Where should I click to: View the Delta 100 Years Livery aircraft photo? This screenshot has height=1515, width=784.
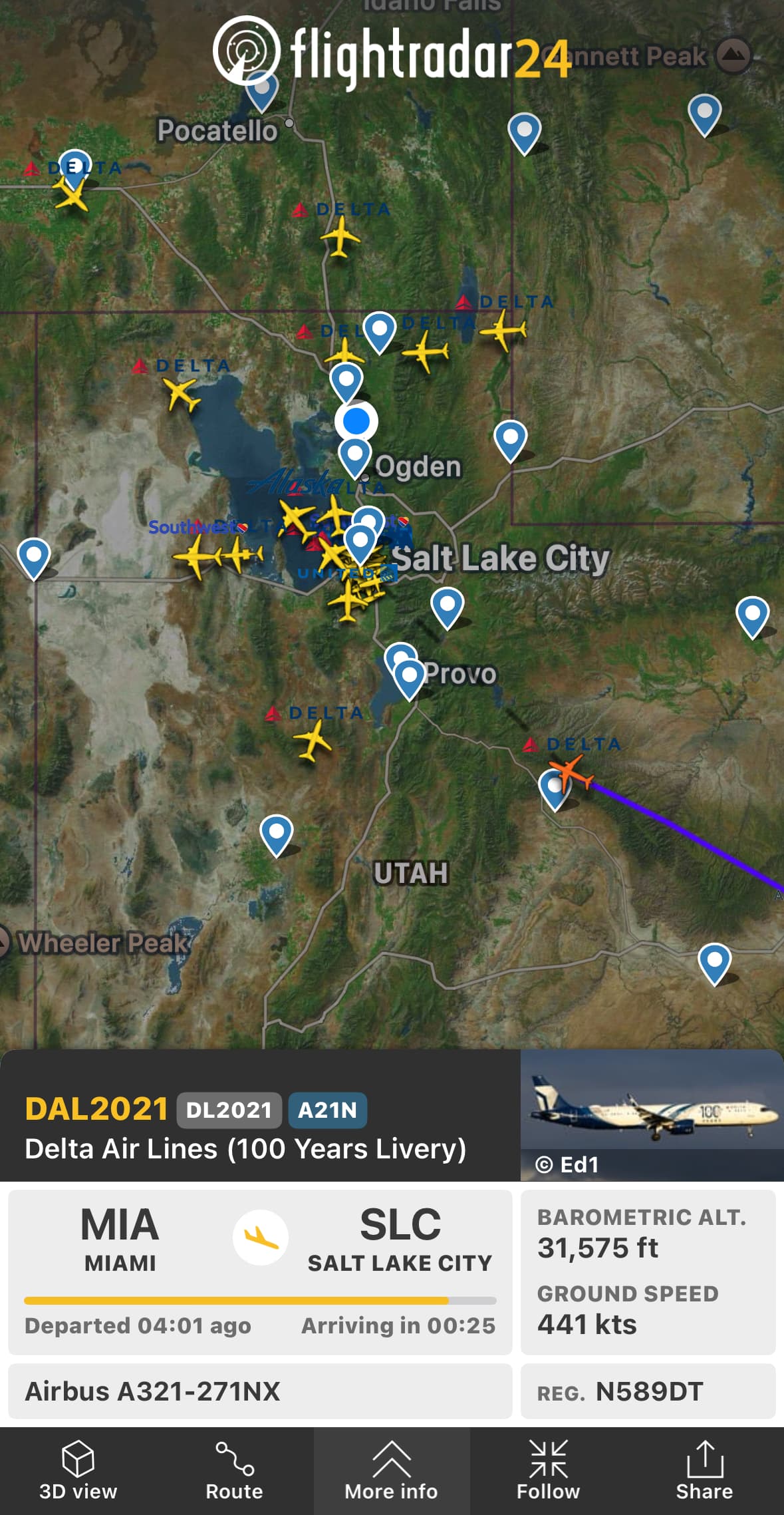652,1115
